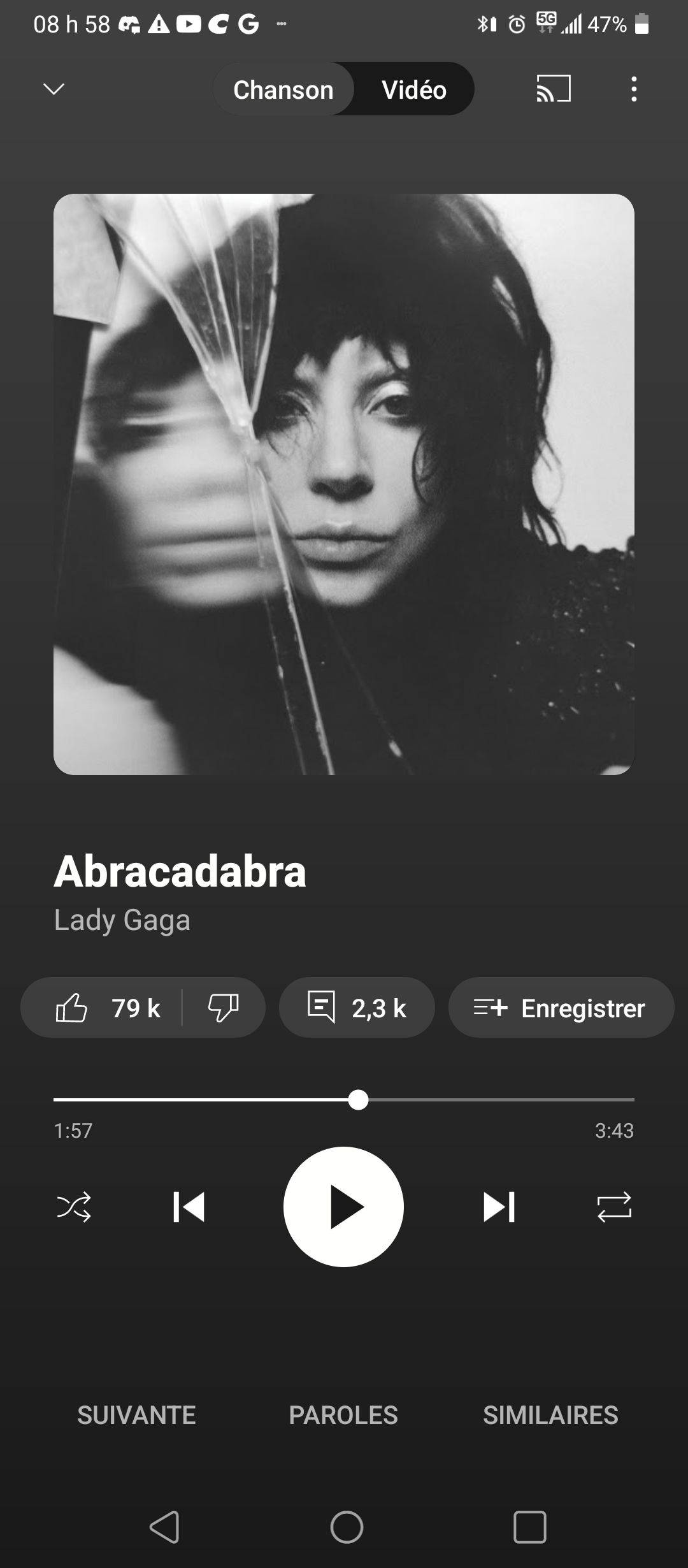688x1568 pixels.
Task: Toggle shuffle mode
Action: click(x=74, y=1207)
